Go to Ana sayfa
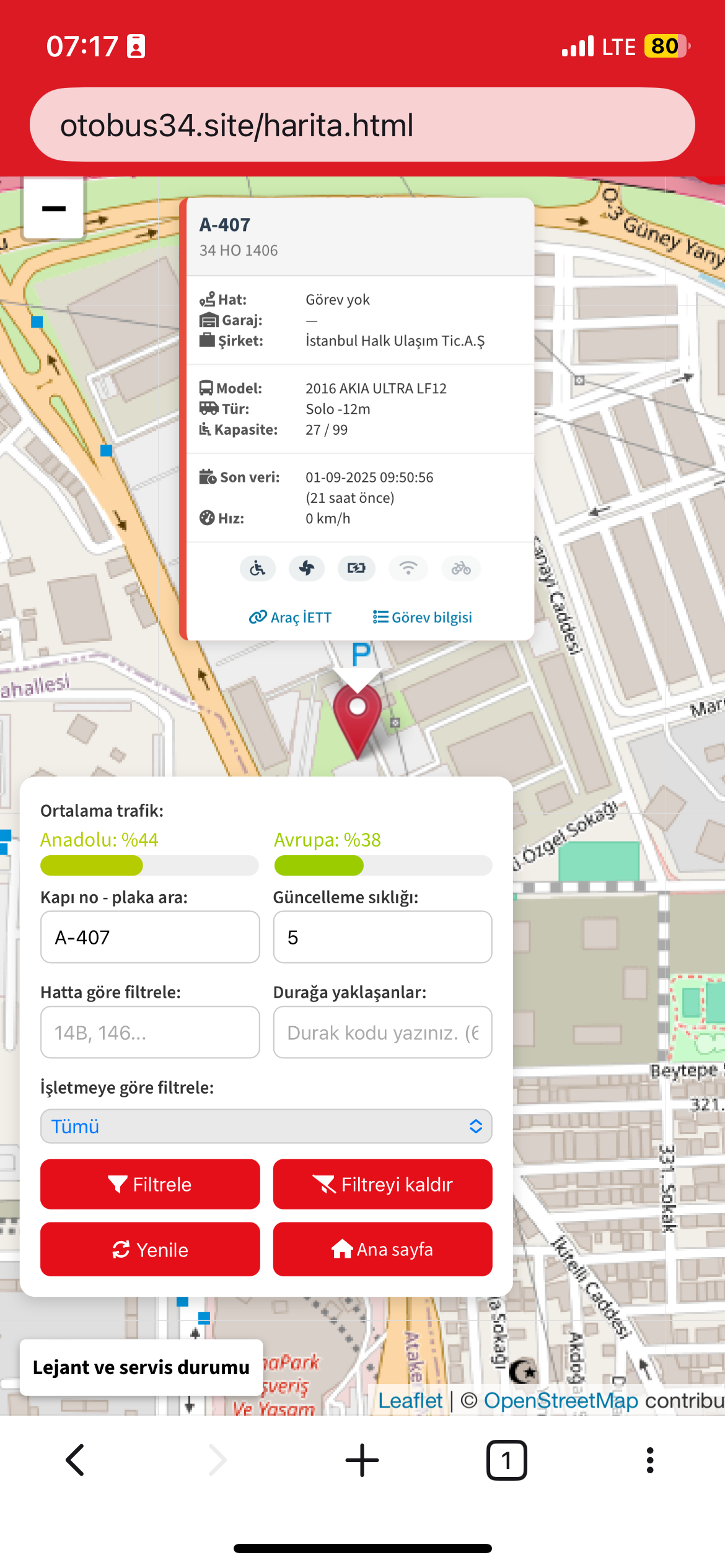Screen dimensions: 725x1568 pyautogui.click(x=382, y=1249)
